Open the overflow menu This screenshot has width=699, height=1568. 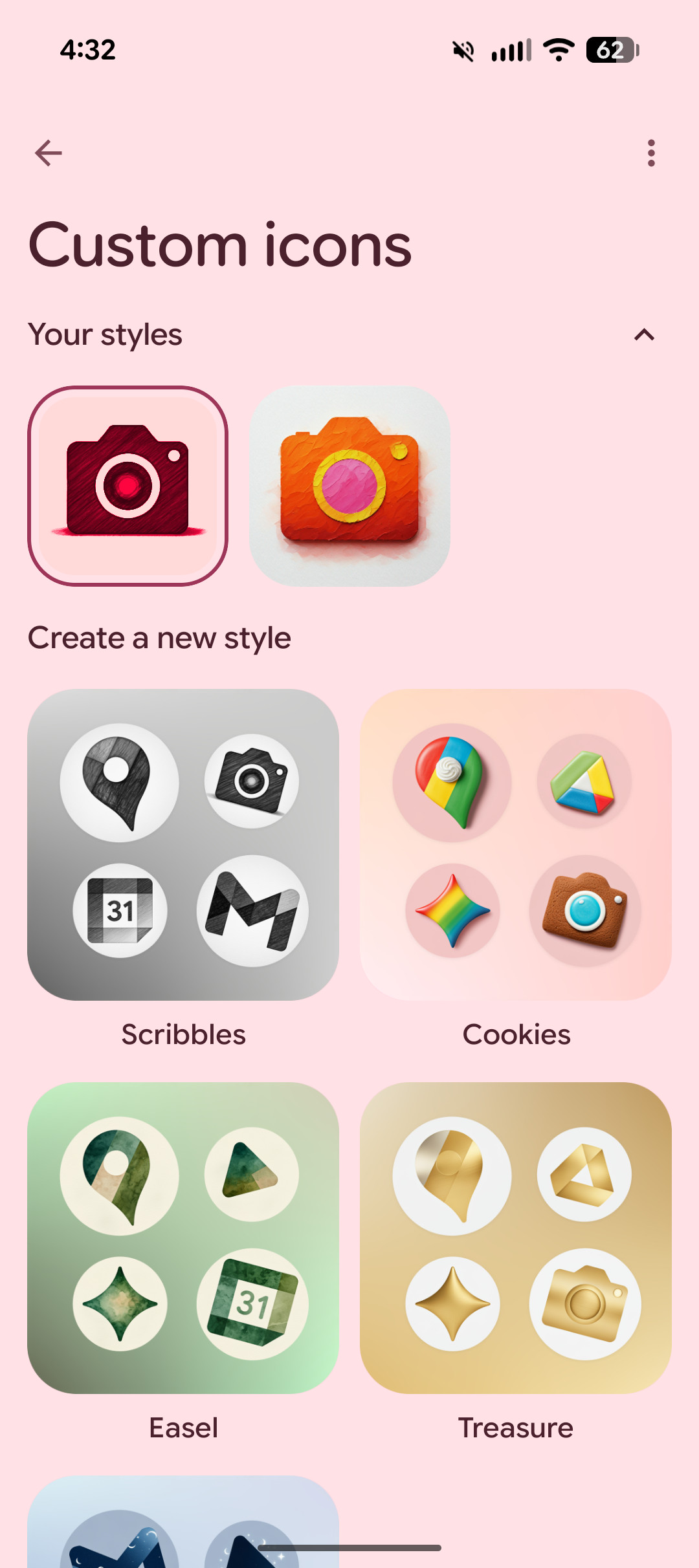click(651, 153)
